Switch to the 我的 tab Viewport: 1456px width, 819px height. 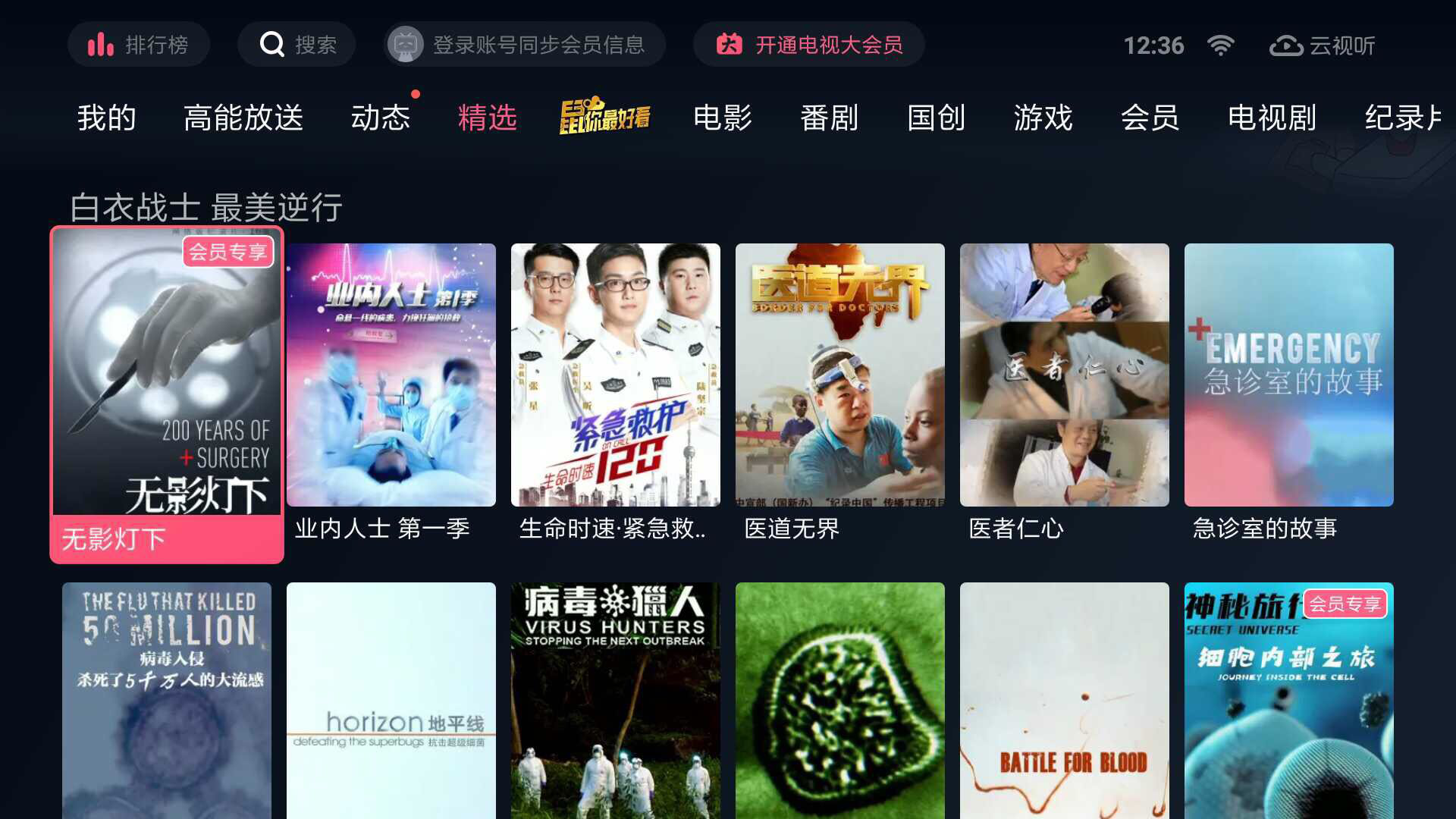tap(107, 118)
